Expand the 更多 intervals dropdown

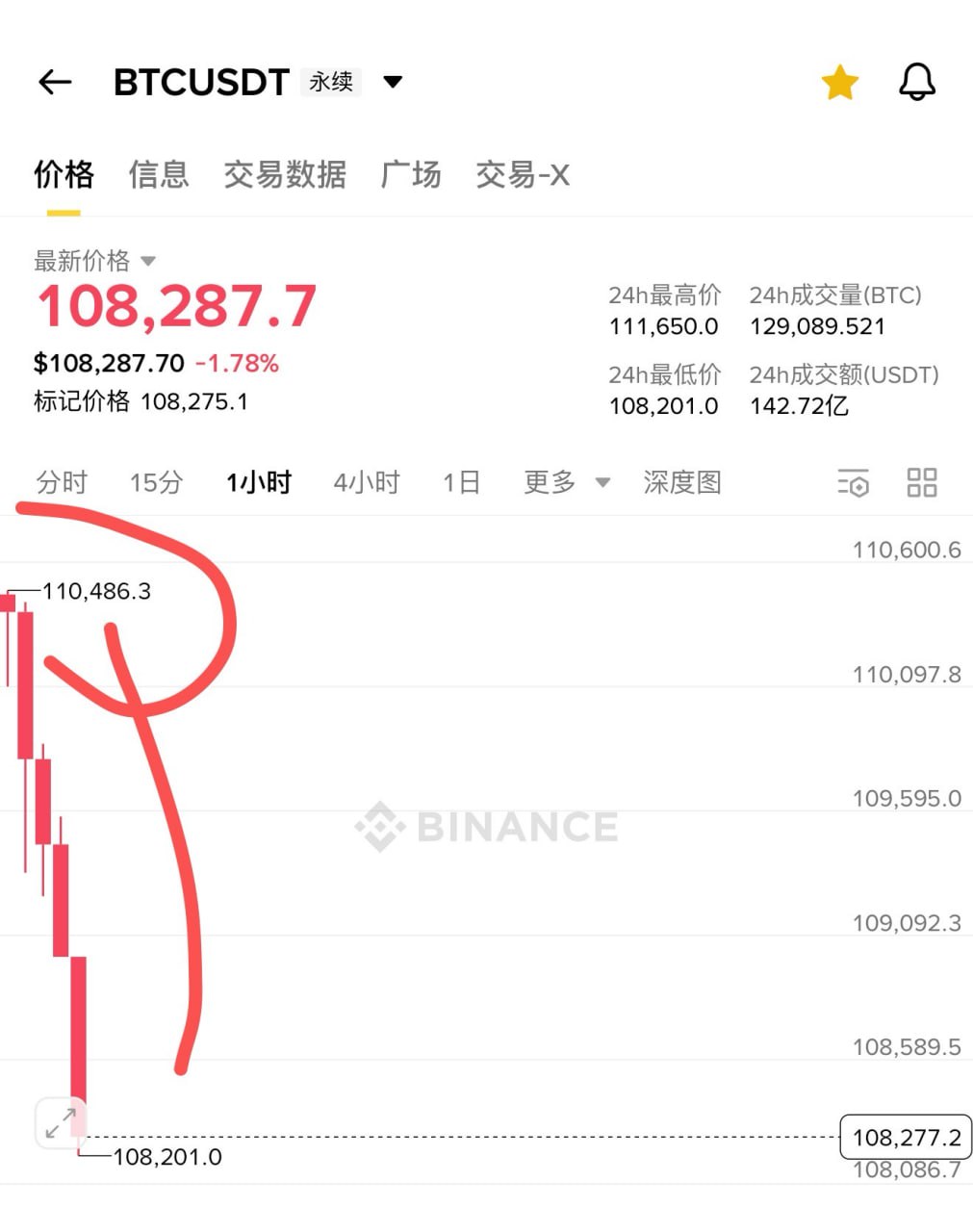(x=566, y=482)
